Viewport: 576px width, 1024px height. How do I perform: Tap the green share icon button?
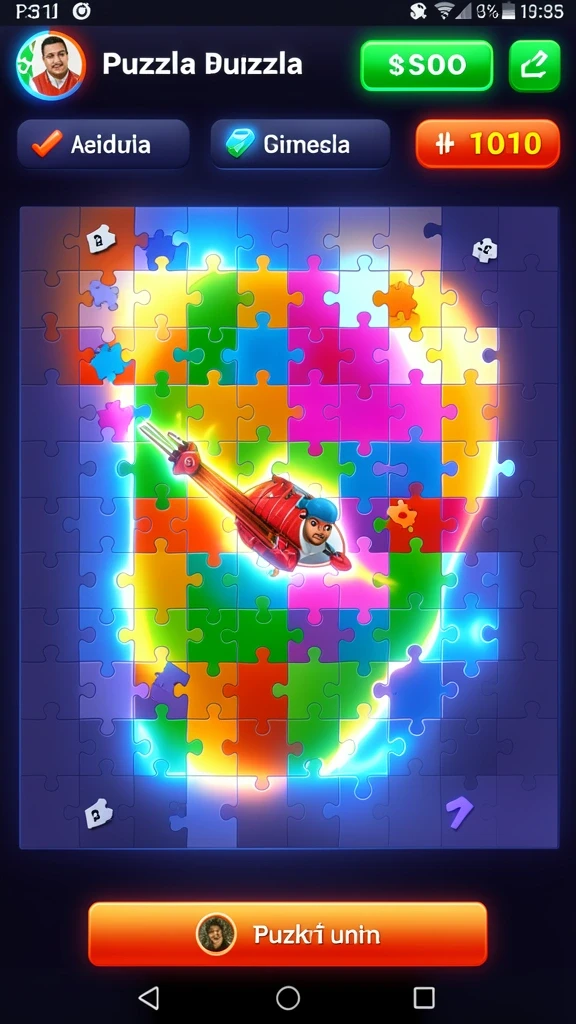click(x=534, y=65)
